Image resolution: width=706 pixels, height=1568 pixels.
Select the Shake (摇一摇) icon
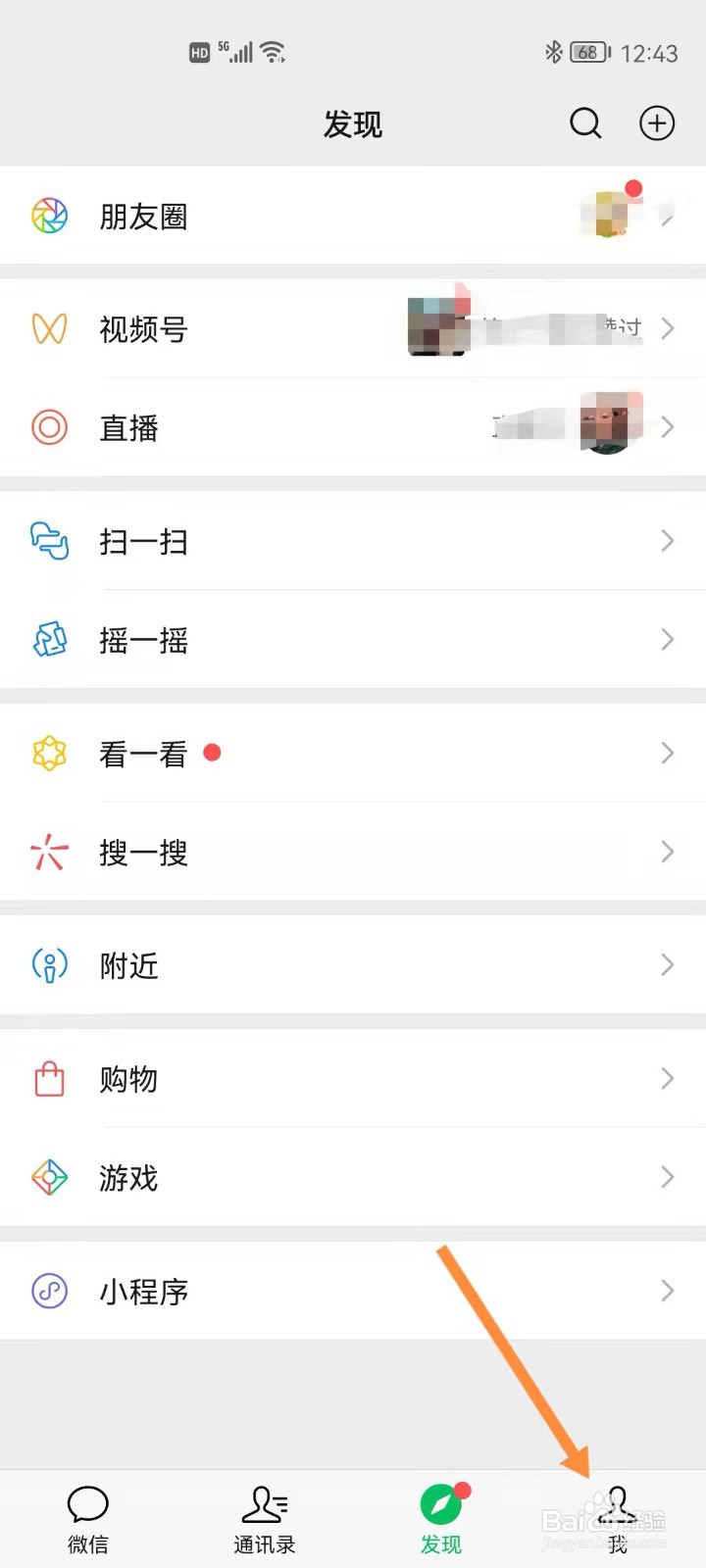click(49, 640)
